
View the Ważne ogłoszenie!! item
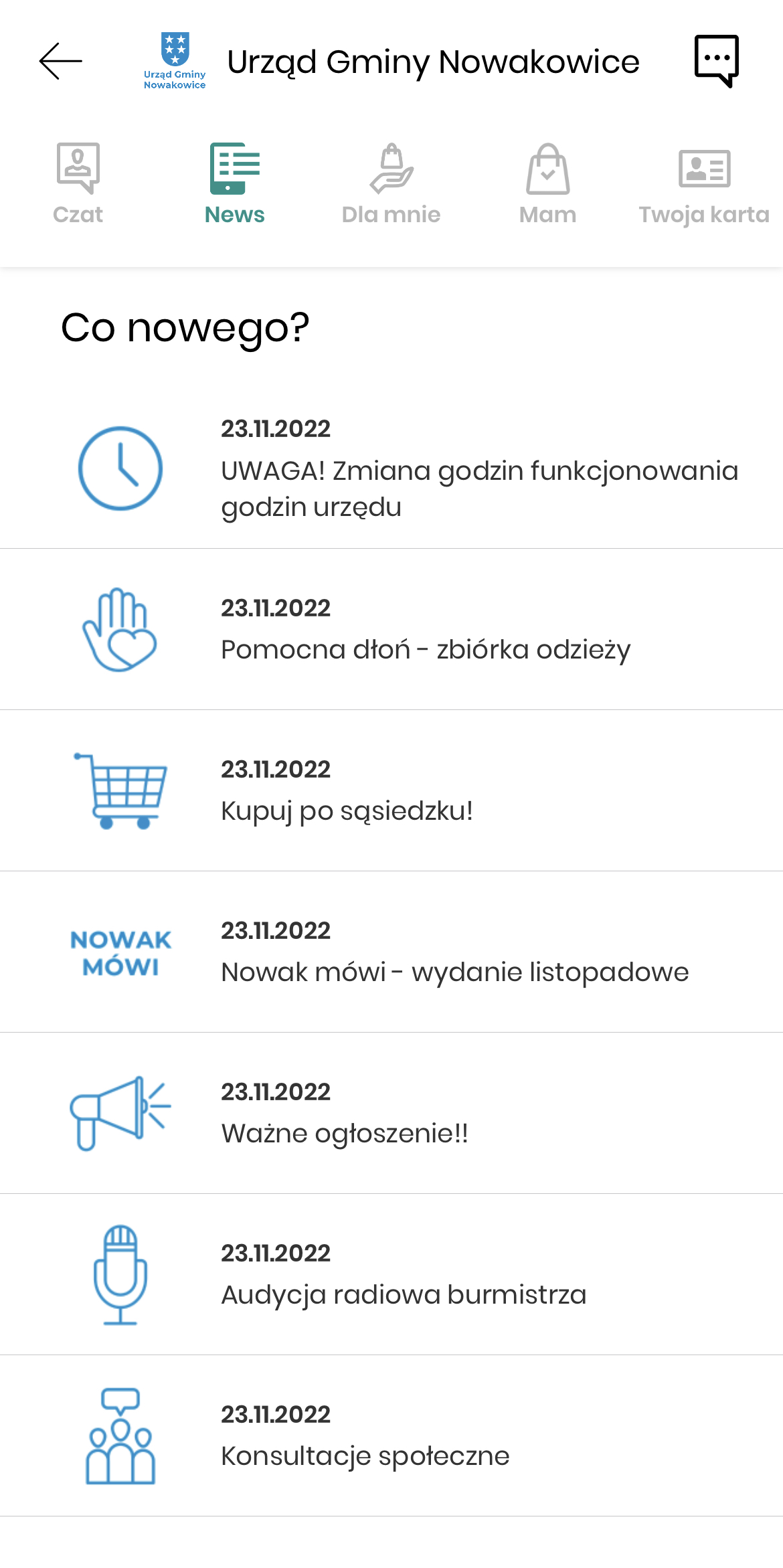click(391, 1113)
